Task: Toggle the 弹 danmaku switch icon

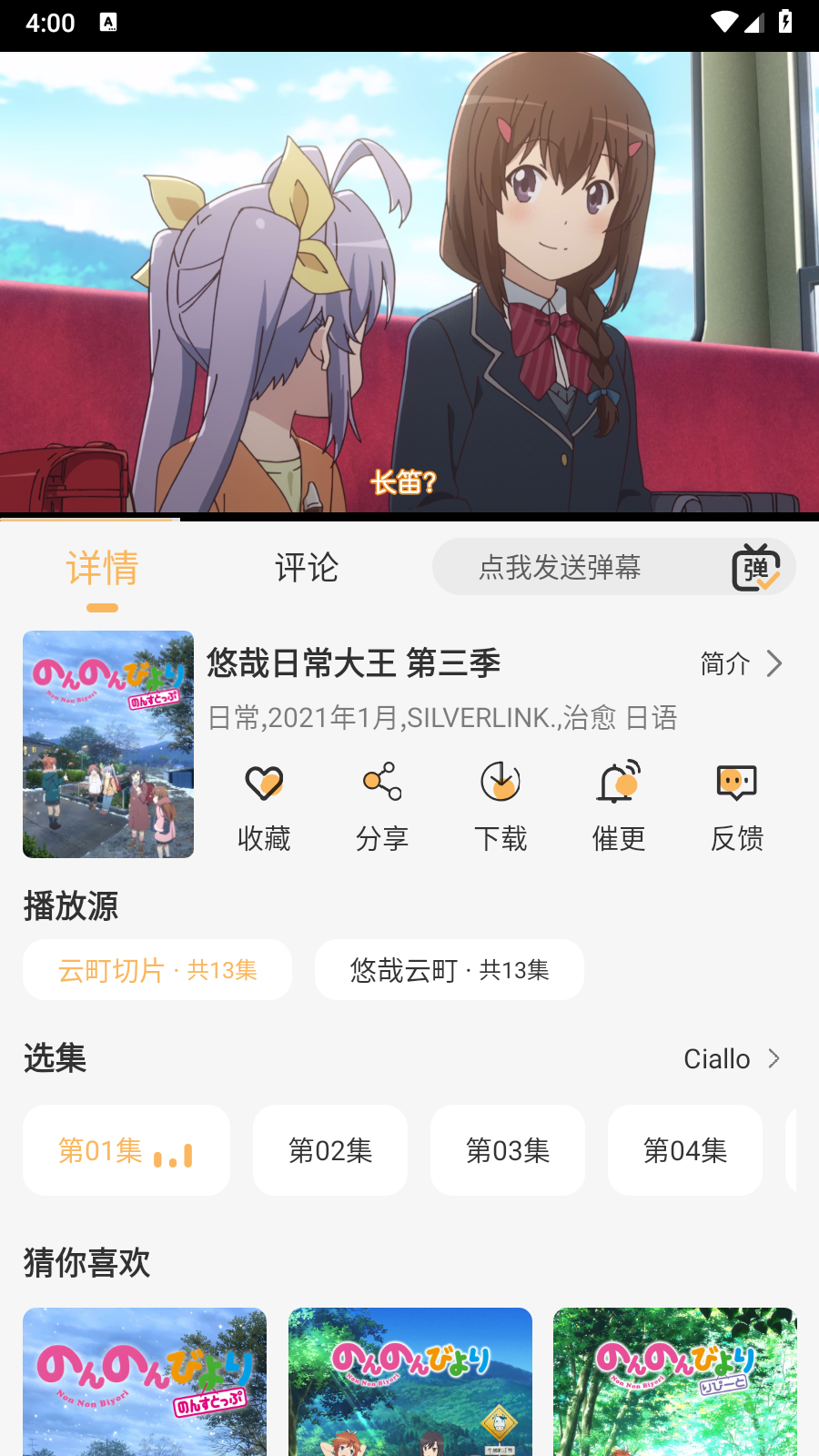Action: 756,567
